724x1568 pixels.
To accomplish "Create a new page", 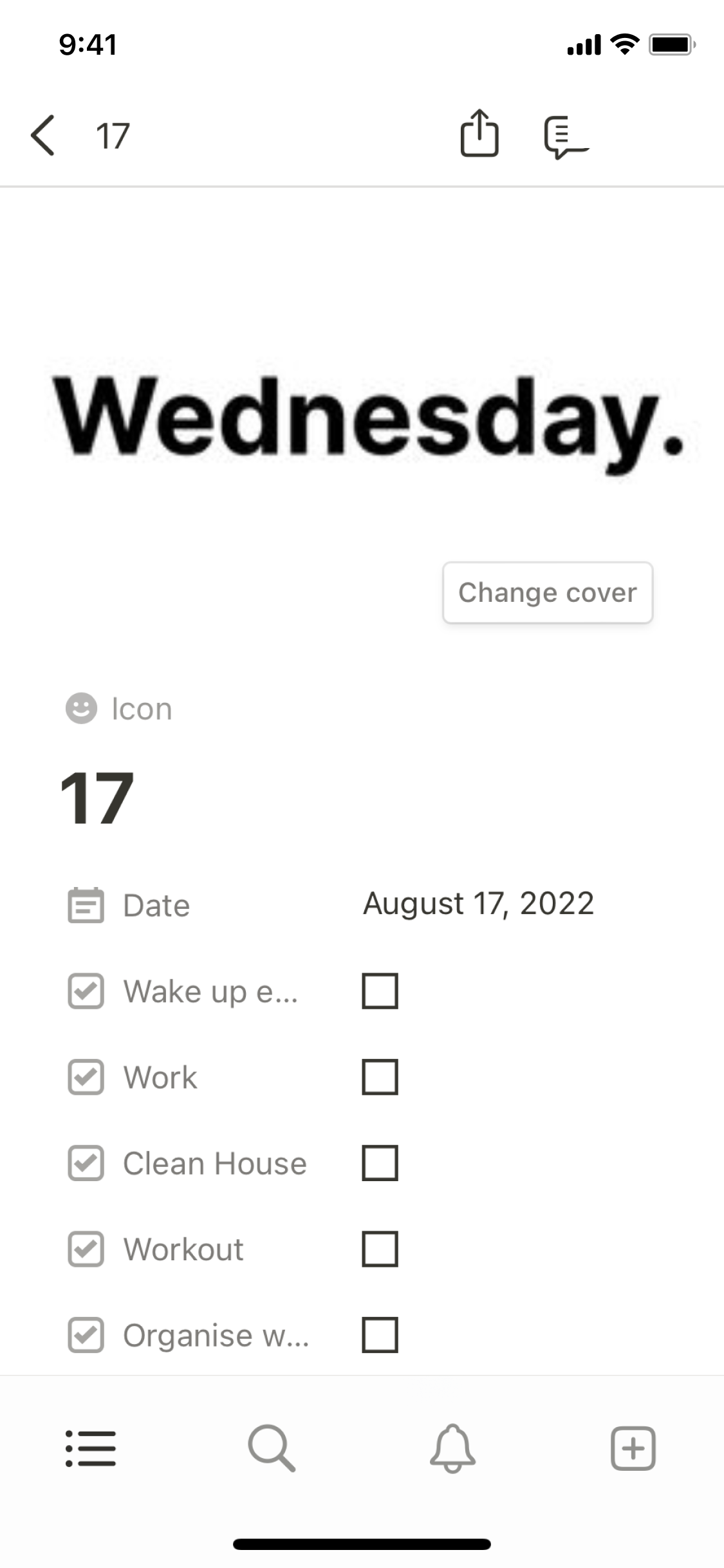I will pyautogui.click(x=633, y=1448).
